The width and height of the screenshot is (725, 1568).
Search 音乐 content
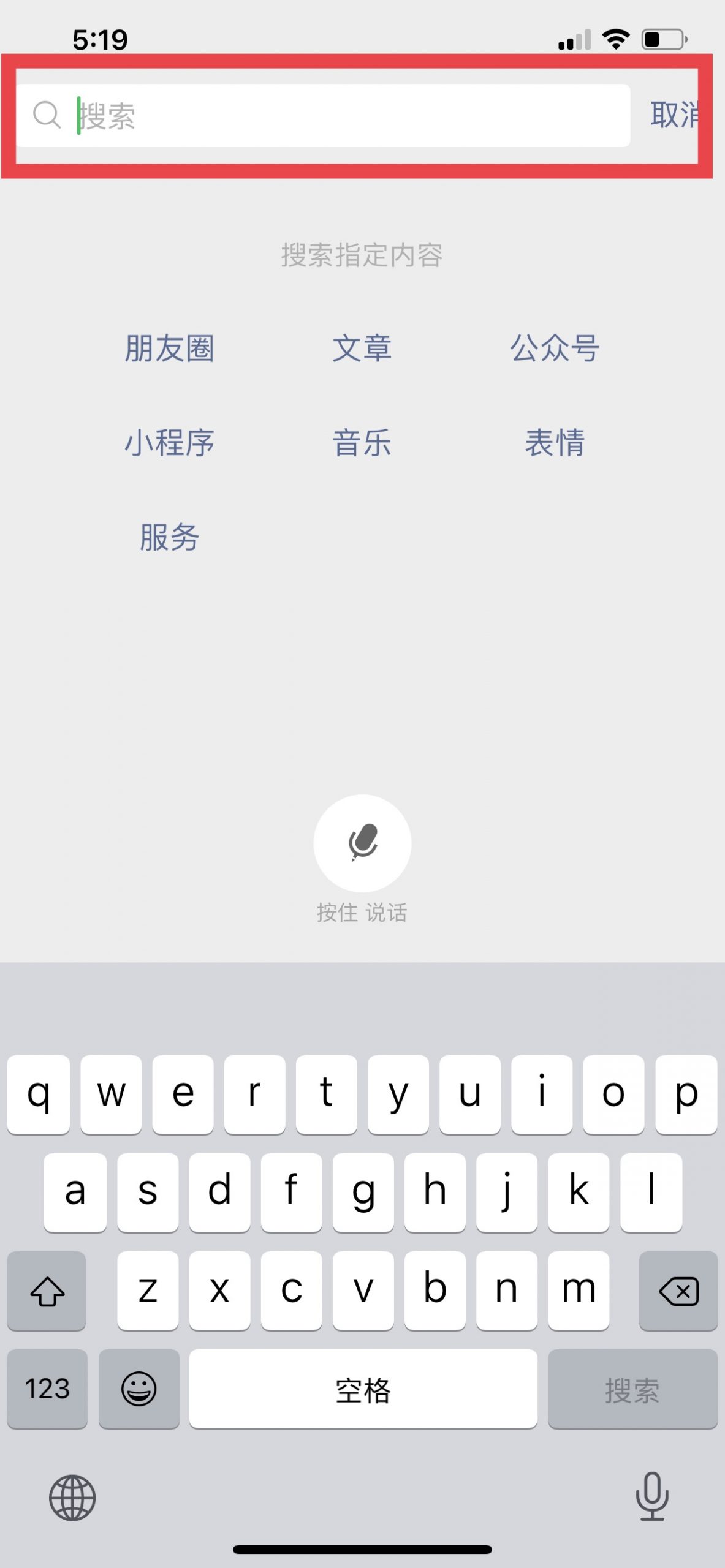coord(362,443)
